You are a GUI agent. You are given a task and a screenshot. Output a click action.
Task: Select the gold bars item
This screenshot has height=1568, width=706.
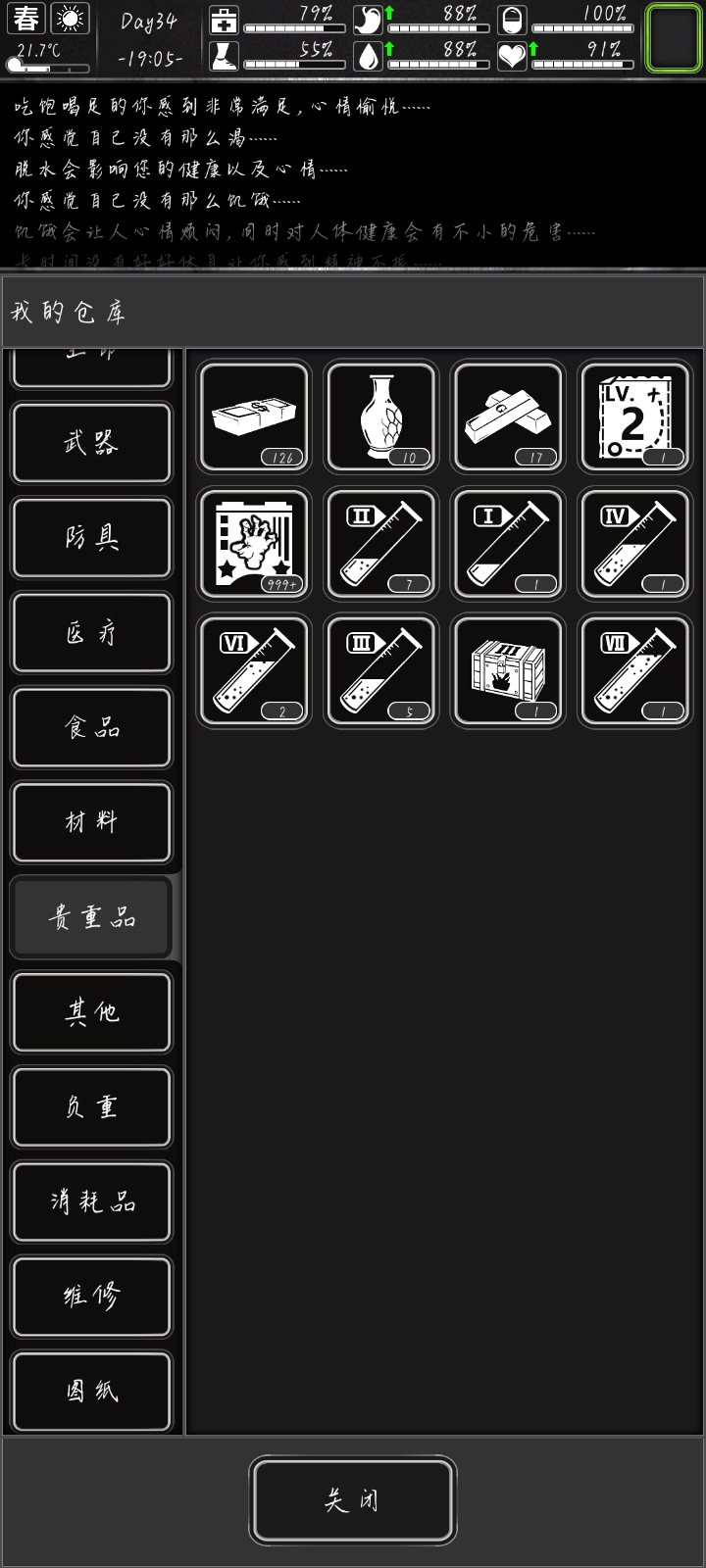(508, 416)
